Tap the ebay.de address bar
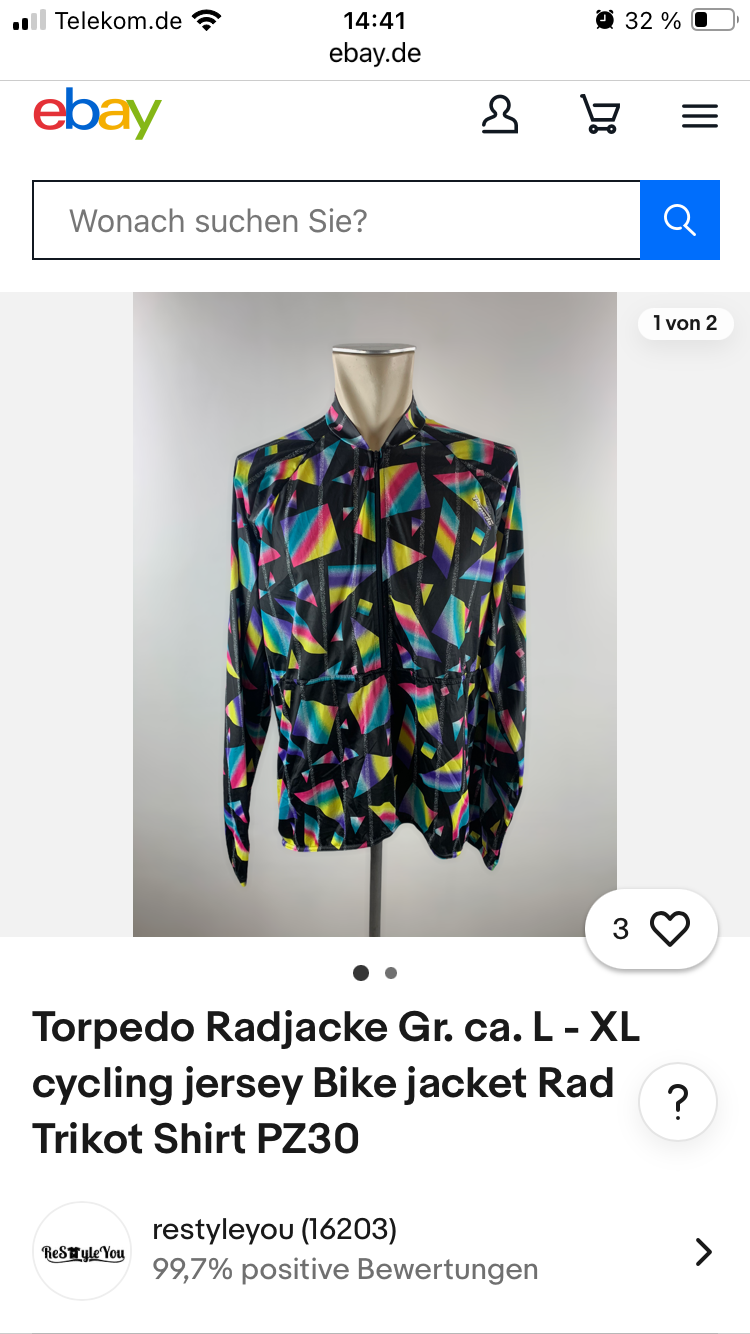The image size is (750, 1334). [x=375, y=53]
